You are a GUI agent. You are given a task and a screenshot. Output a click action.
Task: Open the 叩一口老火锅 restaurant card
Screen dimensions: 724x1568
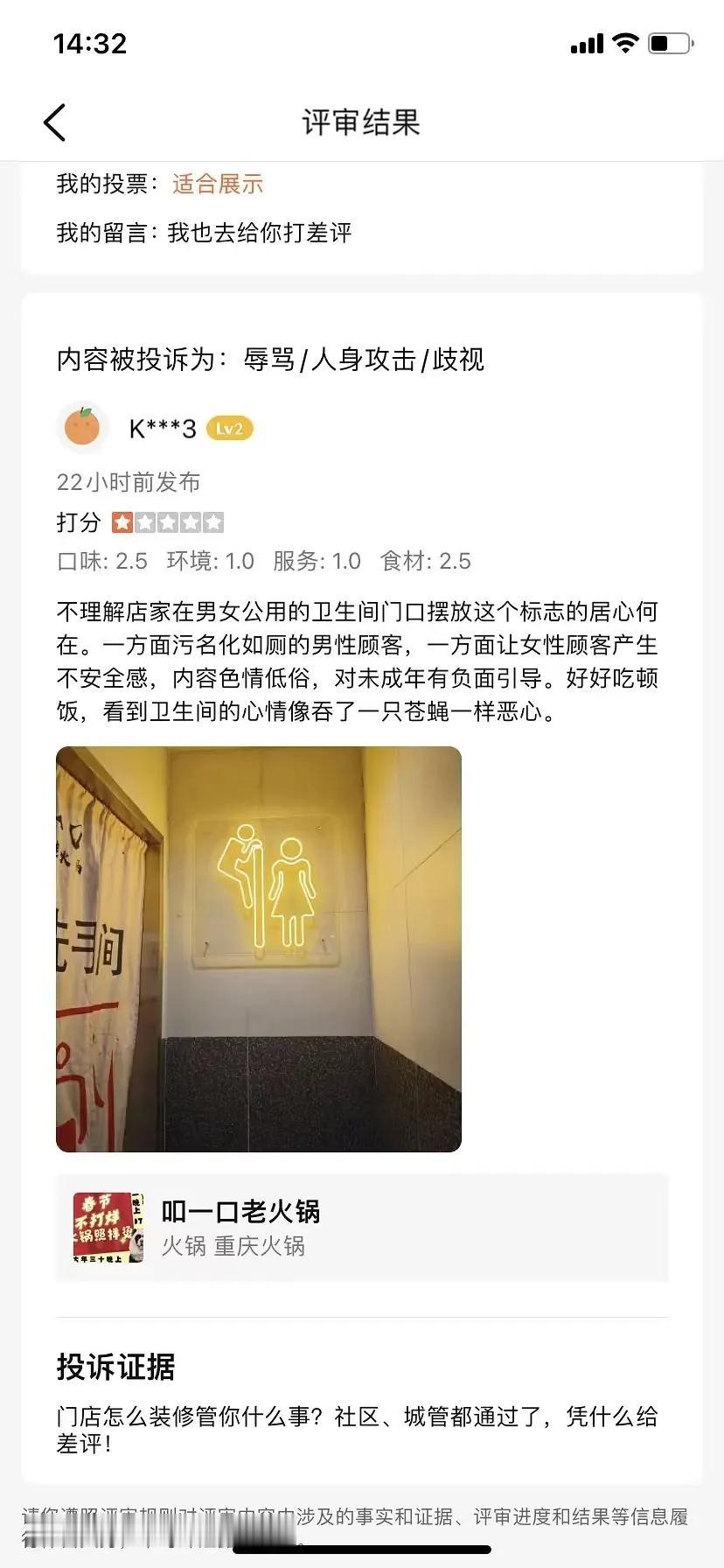click(x=361, y=1228)
